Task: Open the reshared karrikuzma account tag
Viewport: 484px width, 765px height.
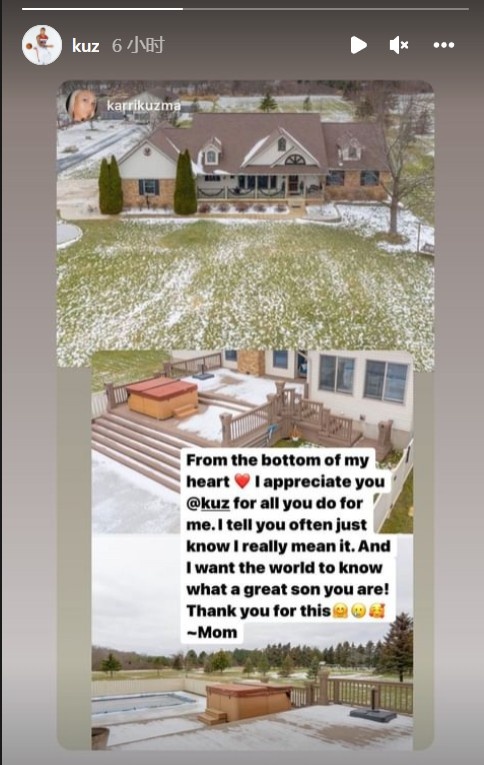Action: click(x=143, y=105)
